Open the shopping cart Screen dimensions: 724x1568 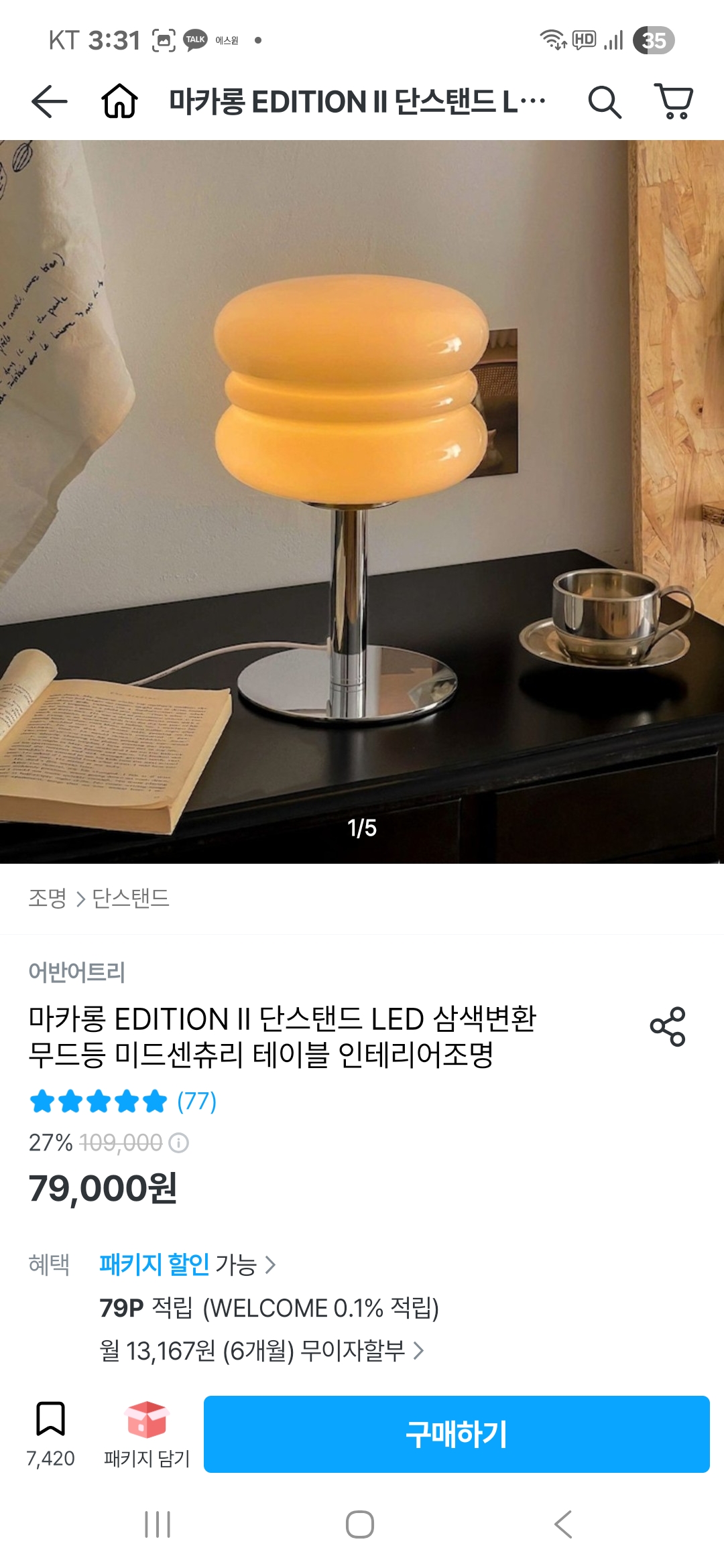click(674, 102)
